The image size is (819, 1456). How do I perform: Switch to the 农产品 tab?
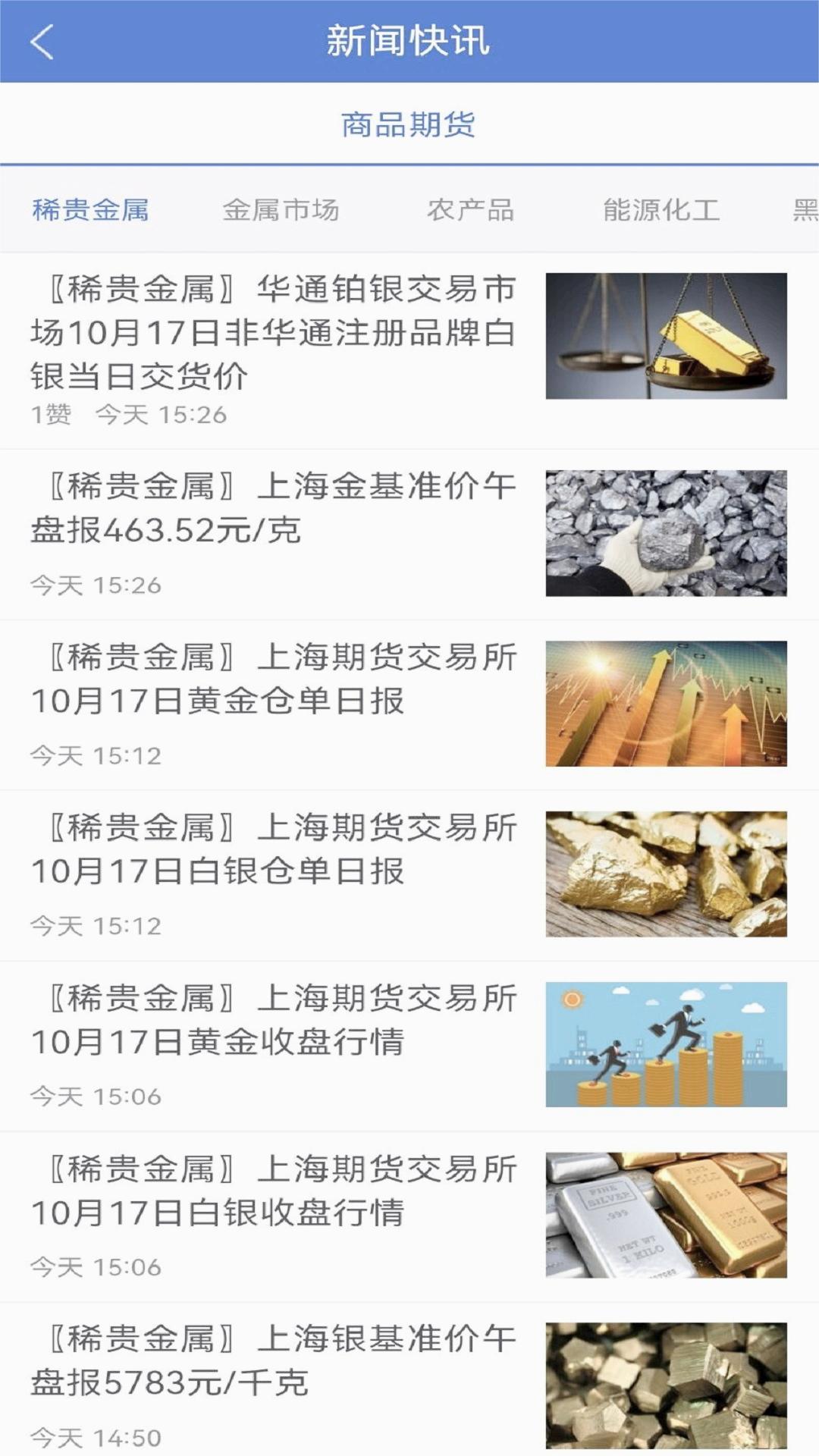pos(471,210)
